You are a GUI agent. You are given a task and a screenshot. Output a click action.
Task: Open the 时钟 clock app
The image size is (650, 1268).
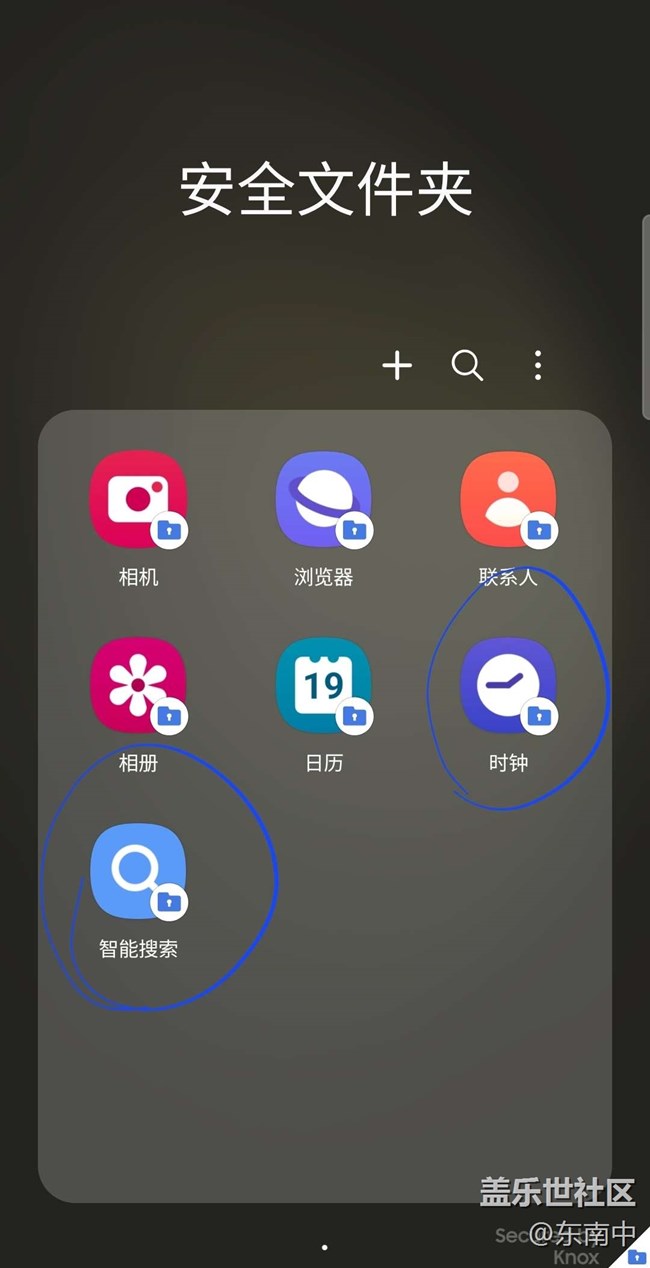[508, 686]
